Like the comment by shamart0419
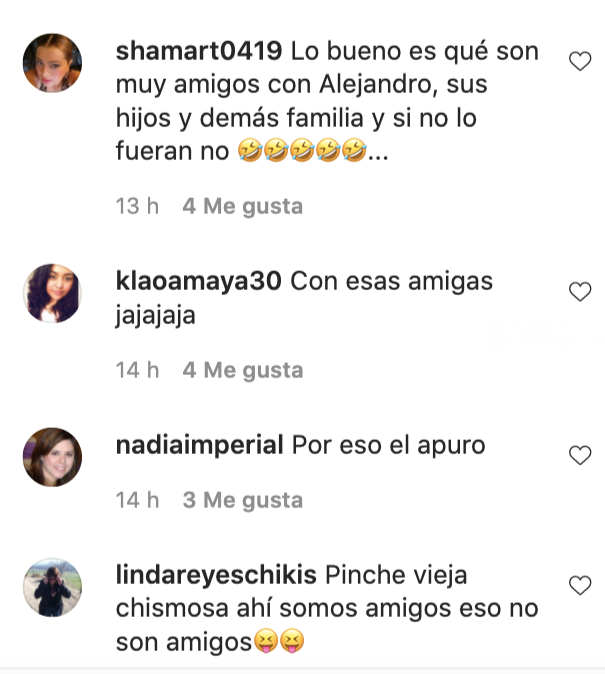The width and height of the screenshot is (605, 674). (580, 62)
